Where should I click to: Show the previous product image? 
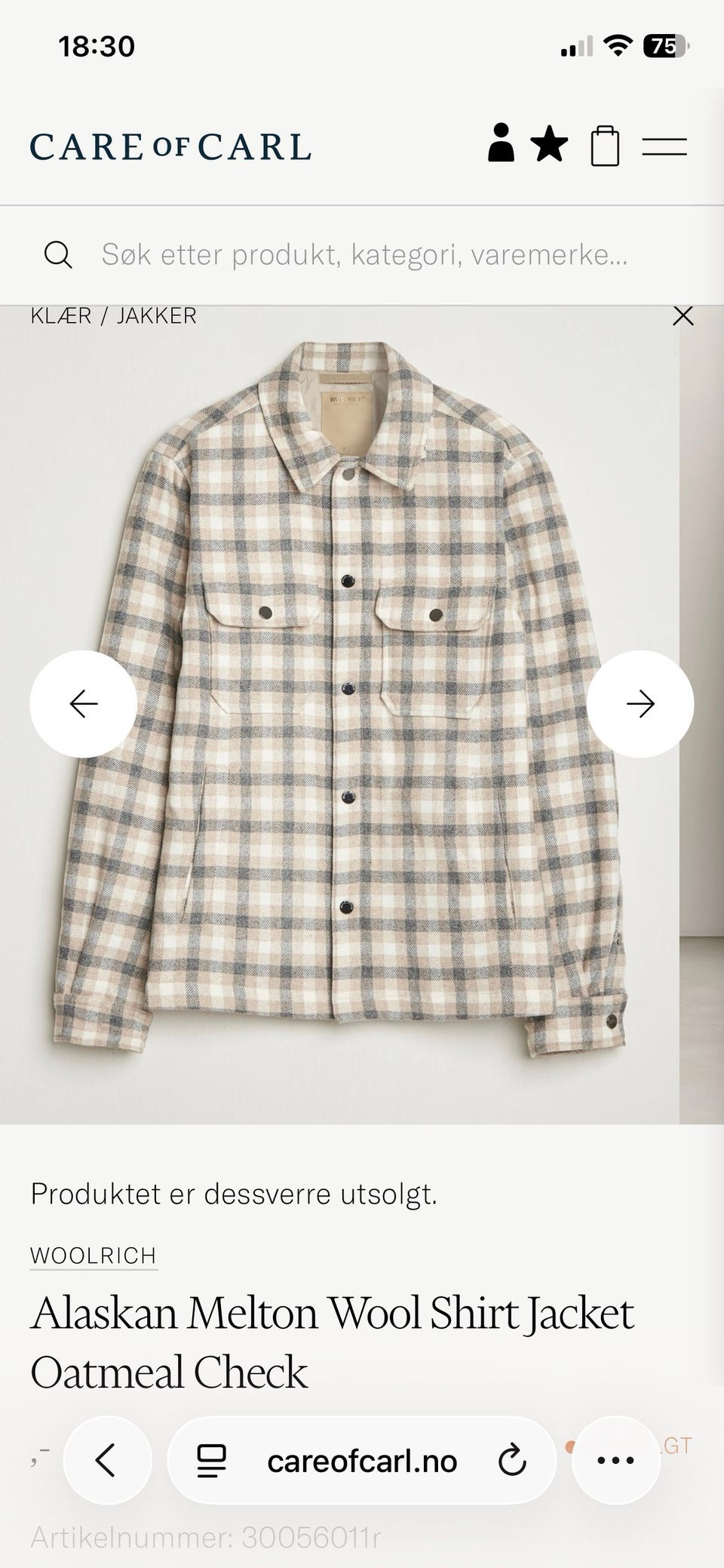(x=83, y=703)
